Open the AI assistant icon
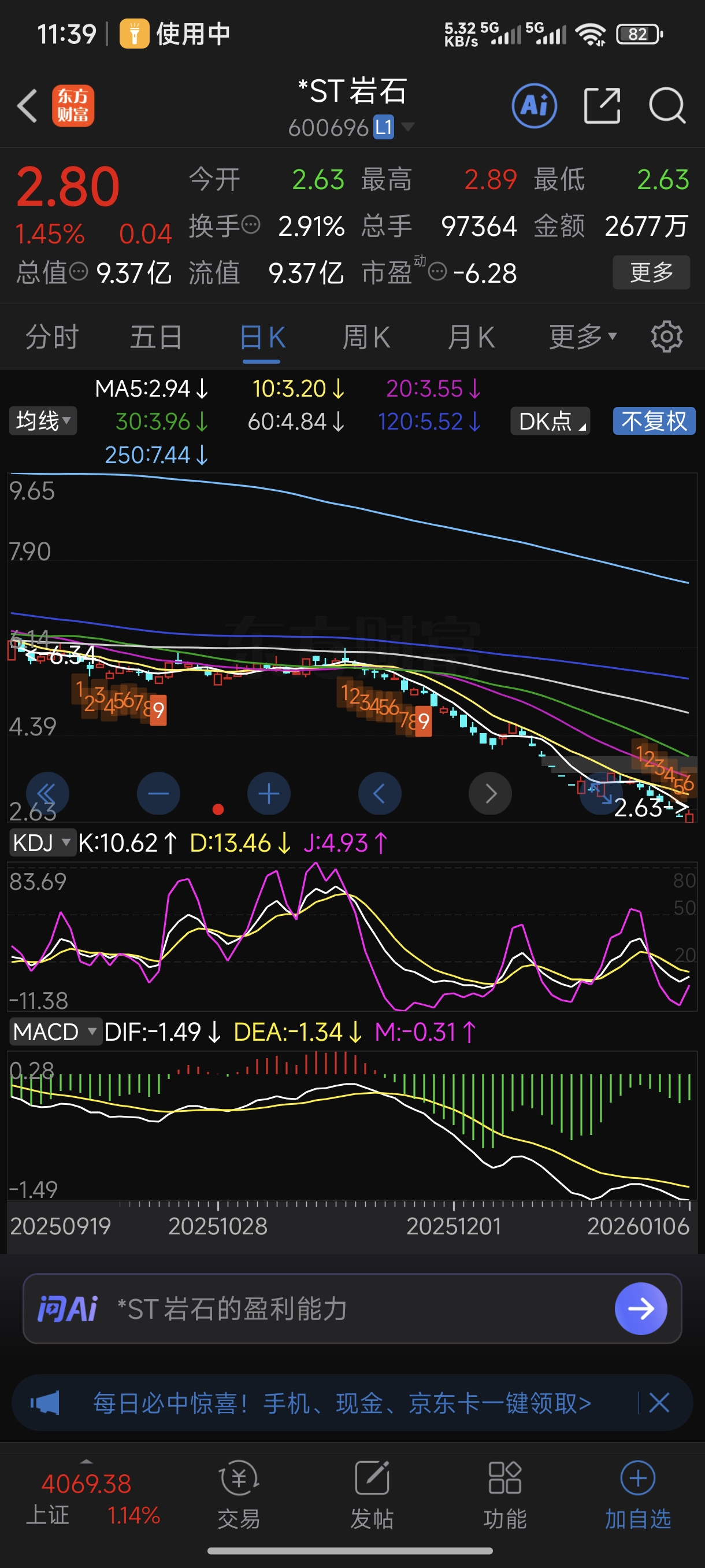This screenshot has width=705, height=1568. tap(534, 106)
